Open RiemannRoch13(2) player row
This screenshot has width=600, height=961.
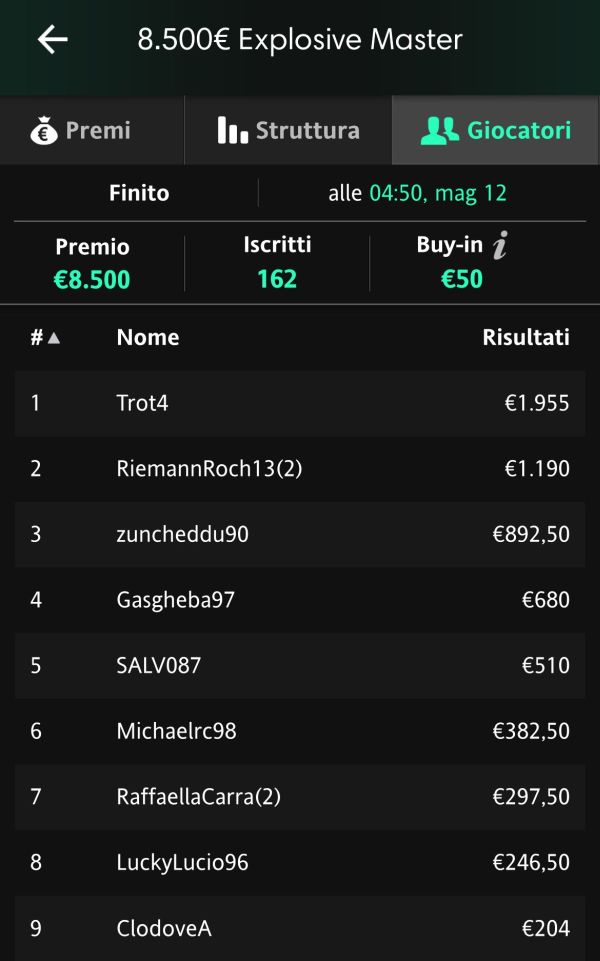pyautogui.click(x=300, y=469)
